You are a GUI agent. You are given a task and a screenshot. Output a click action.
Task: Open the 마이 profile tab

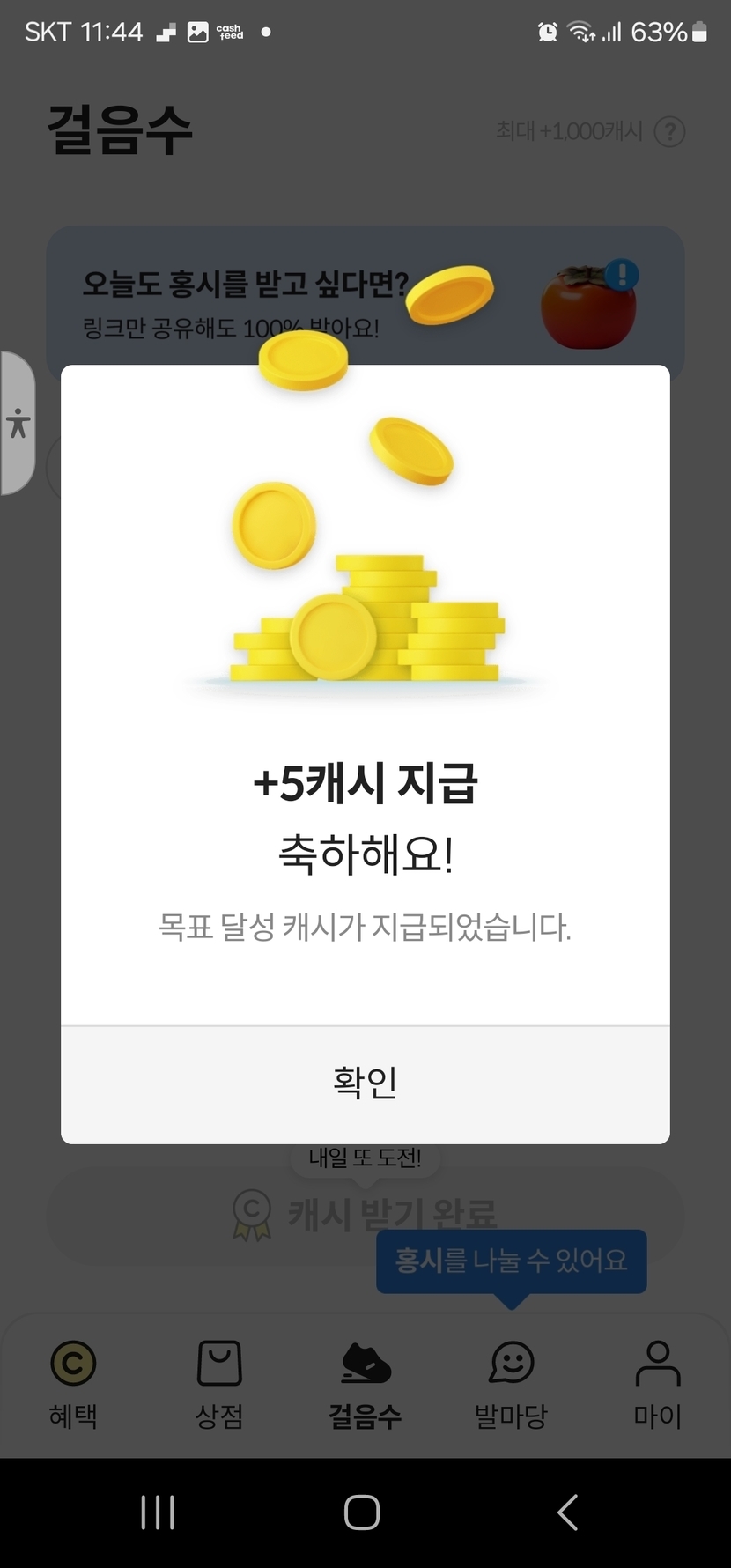click(658, 1383)
